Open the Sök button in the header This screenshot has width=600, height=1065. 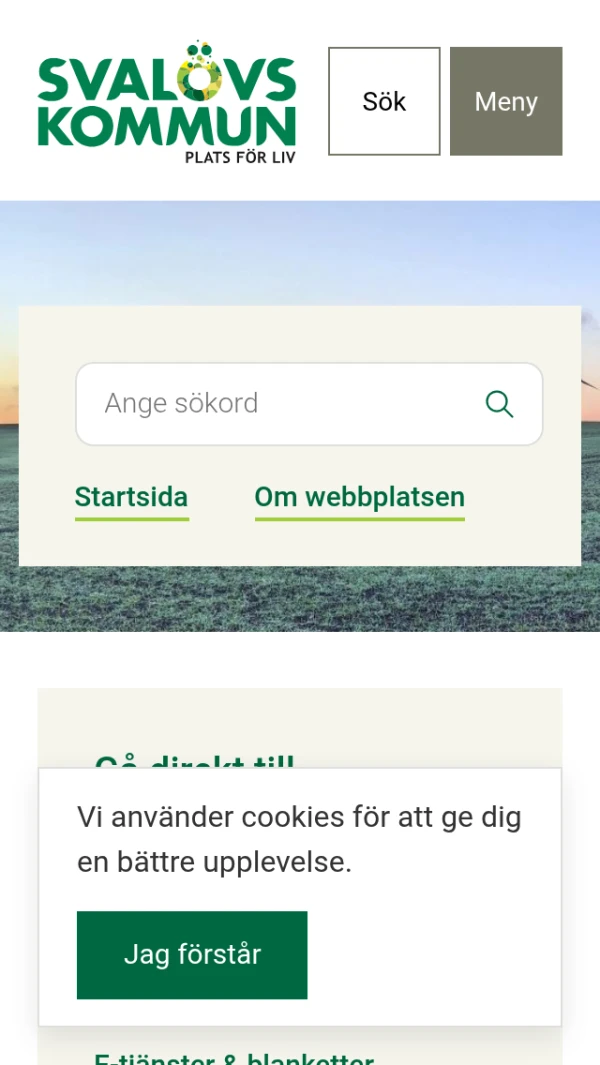(384, 101)
